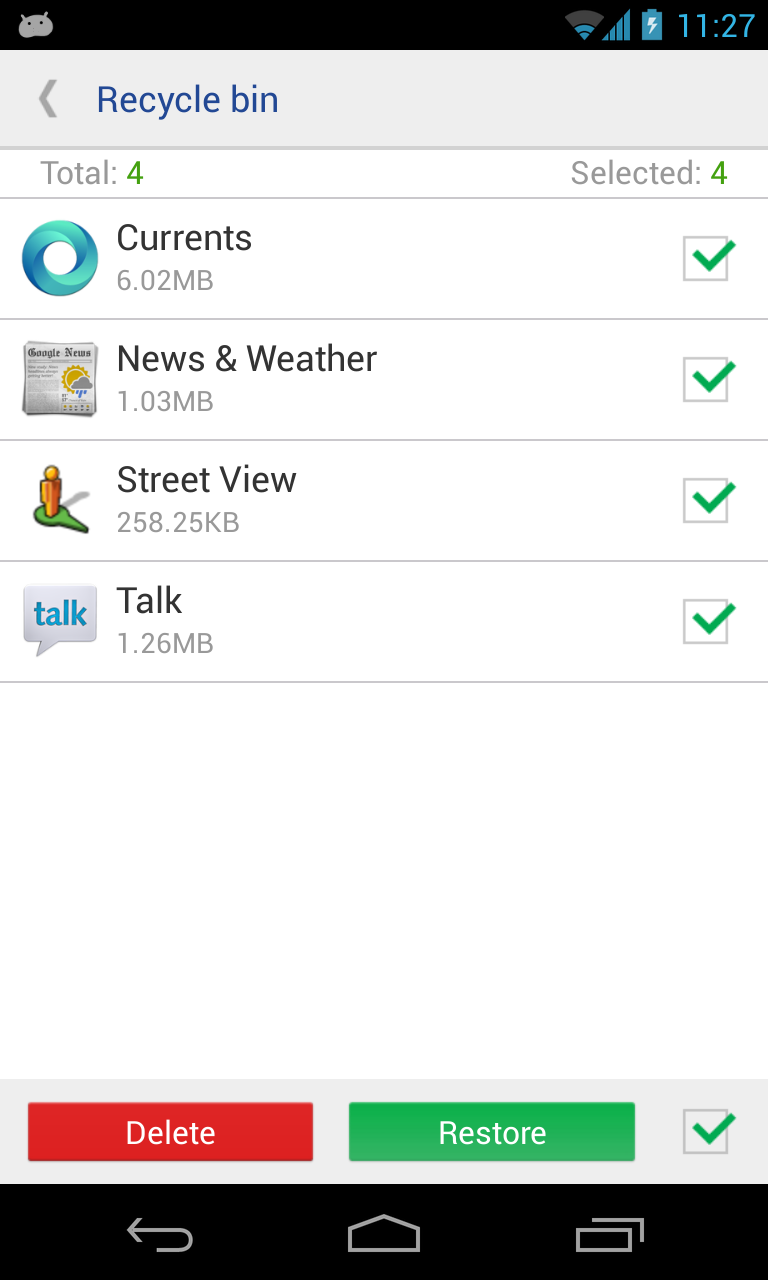768x1280 pixels.
Task: Toggle the select-all checkbox beside Restore
Action: tap(708, 1132)
